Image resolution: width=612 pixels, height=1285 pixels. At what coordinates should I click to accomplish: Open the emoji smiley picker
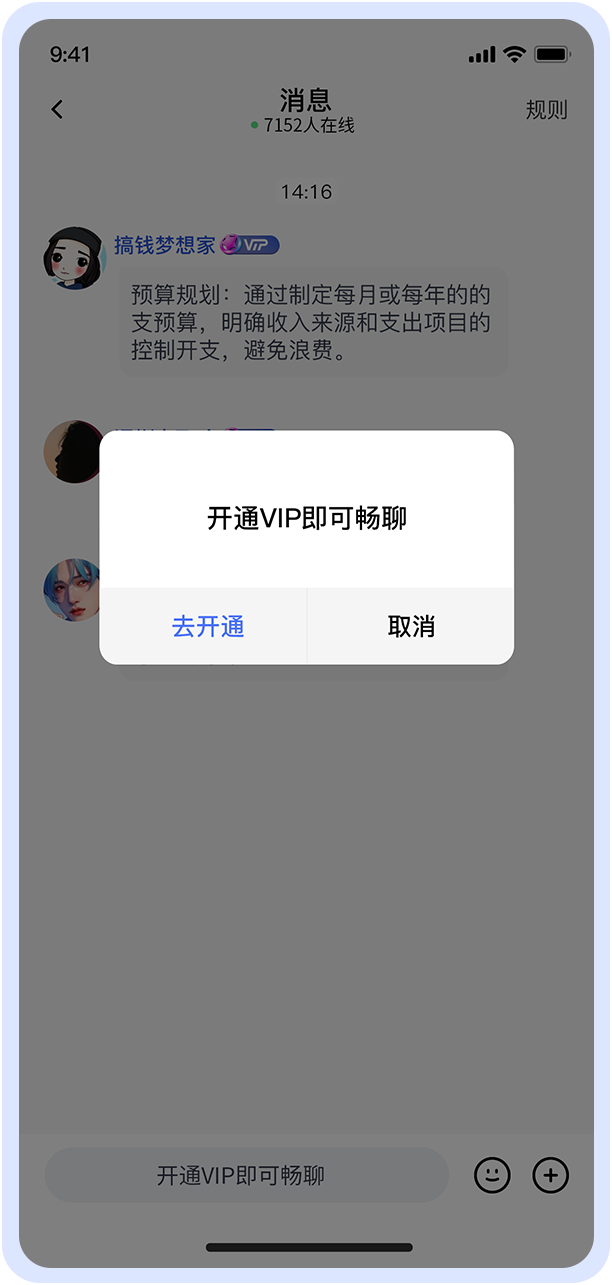pos(492,1175)
